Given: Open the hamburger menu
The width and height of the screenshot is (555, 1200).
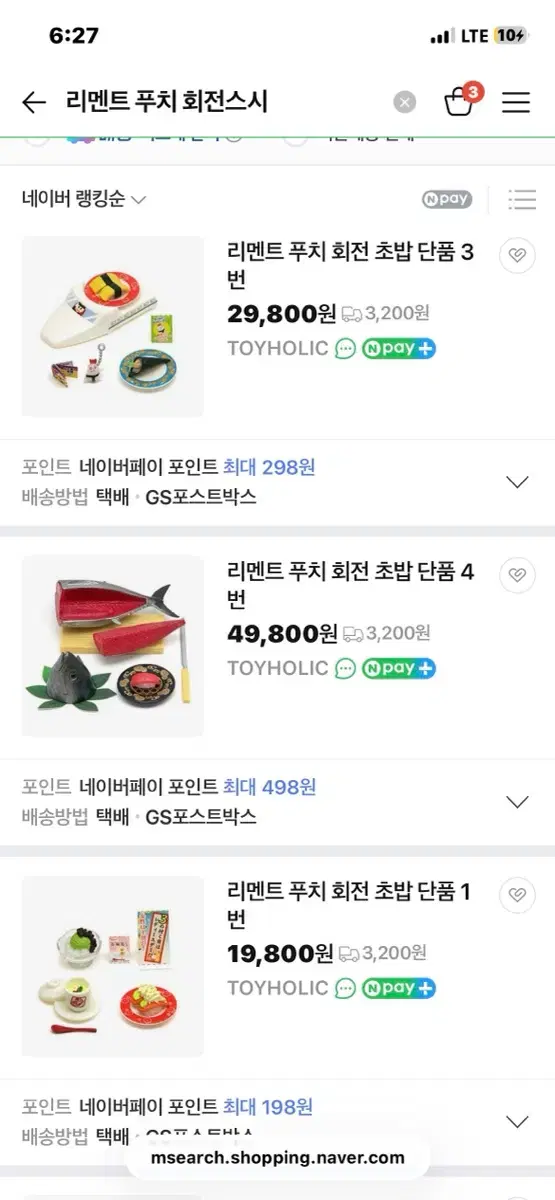Looking at the screenshot, I should (516, 102).
